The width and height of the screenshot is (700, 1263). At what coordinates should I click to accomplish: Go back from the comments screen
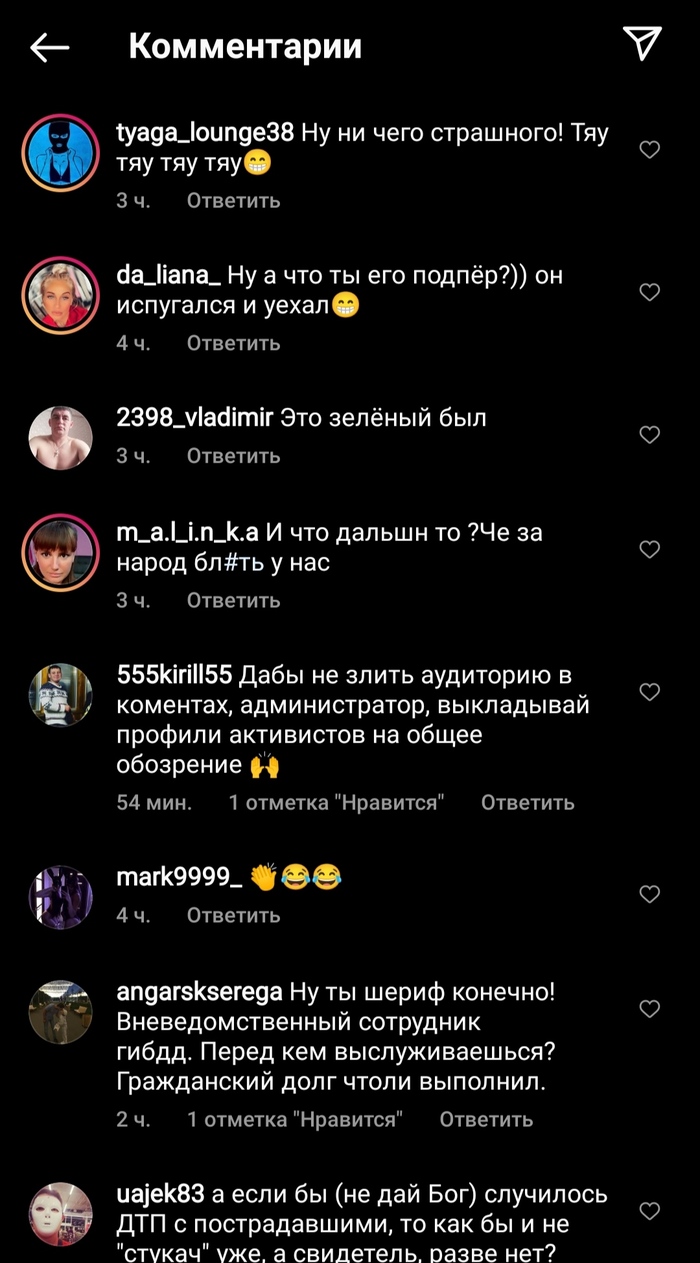49,46
